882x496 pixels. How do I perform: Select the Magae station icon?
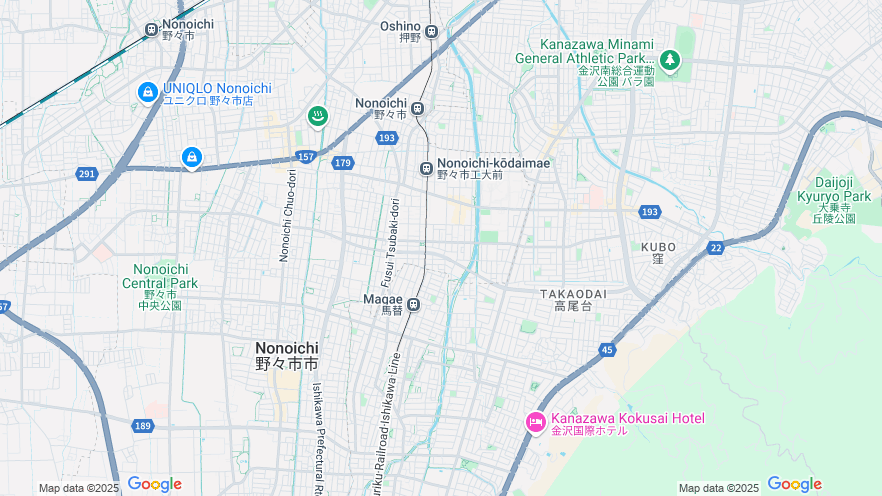click(413, 304)
